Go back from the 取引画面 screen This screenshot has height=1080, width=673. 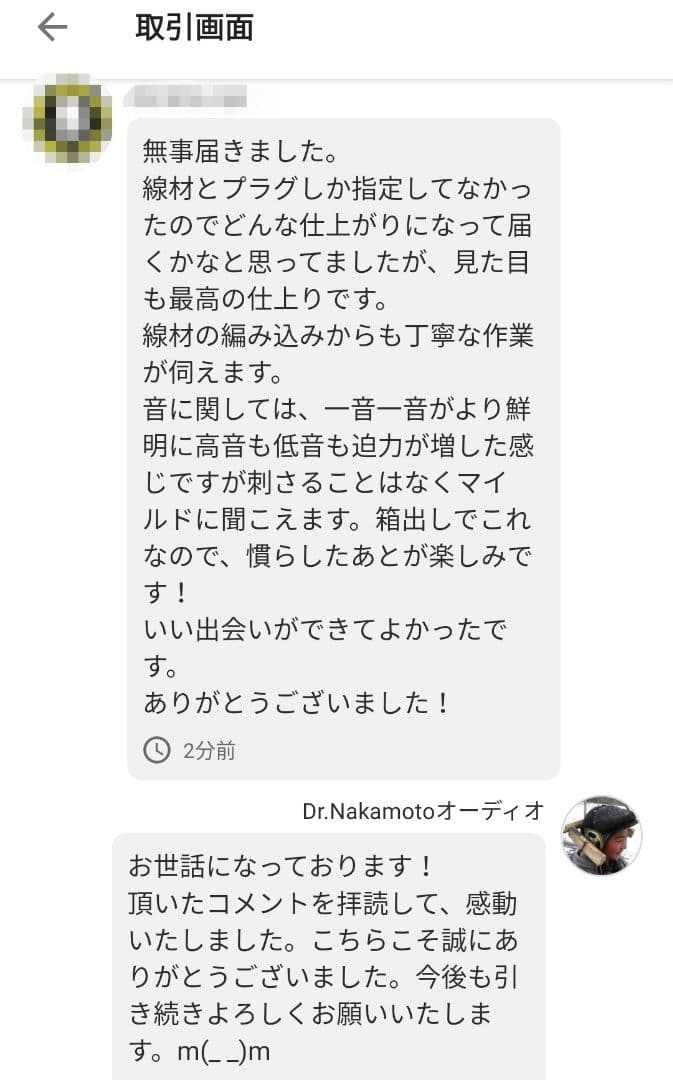[51, 28]
